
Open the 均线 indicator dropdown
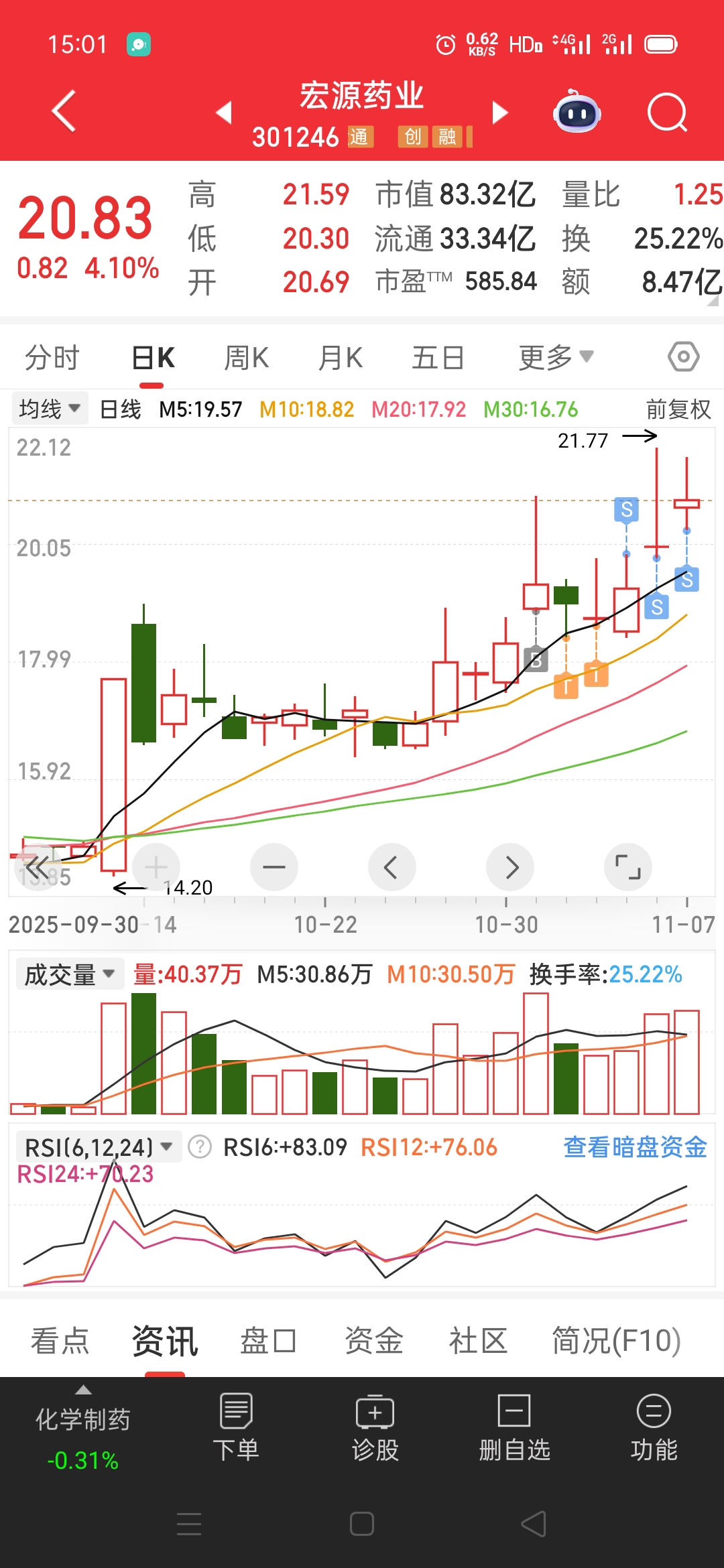pos(50,408)
